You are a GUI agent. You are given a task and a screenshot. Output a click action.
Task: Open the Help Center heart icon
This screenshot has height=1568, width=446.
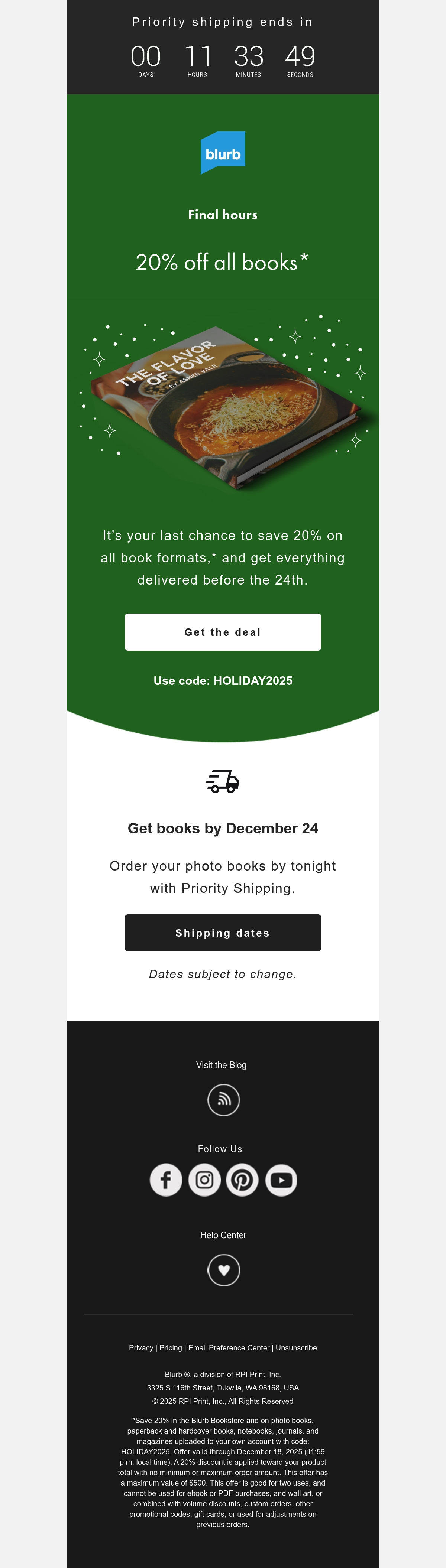224,1270
